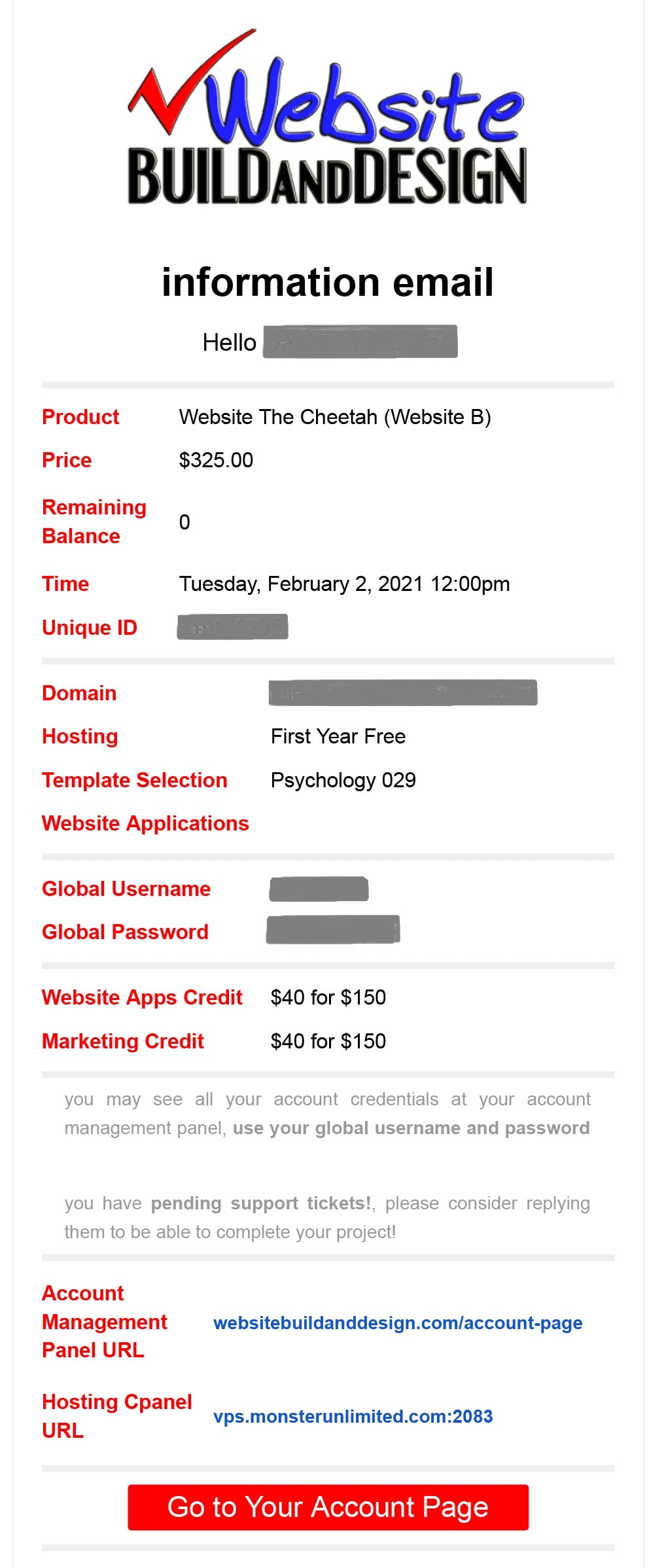
Task: Open the vps.monsterunlimited.com:2083 cPanel link
Action: (x=353, y=1416)
